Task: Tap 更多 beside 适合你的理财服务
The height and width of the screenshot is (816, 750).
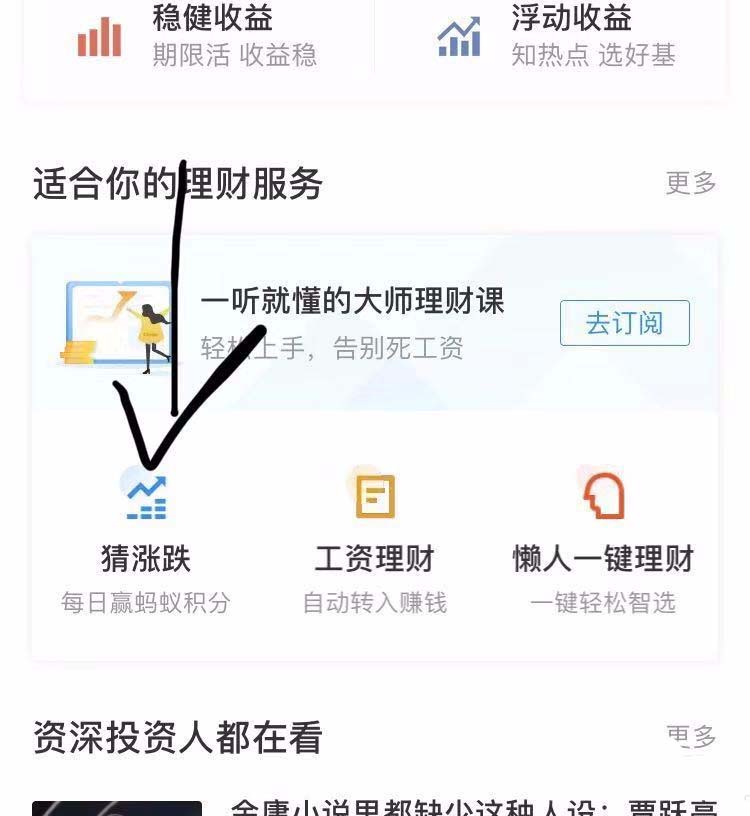Action: [691, 183]
